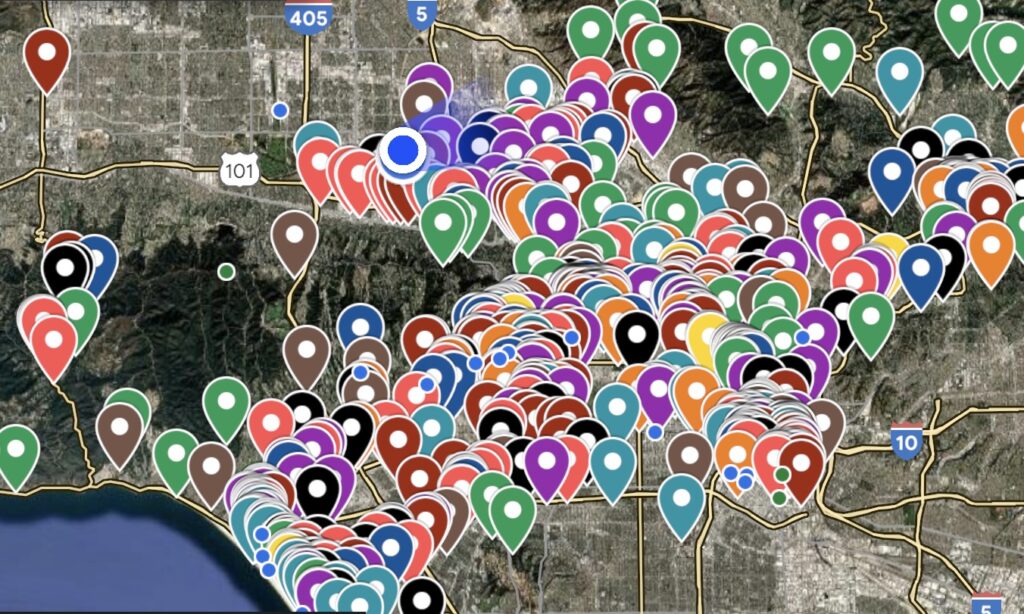
Task: Tap the small green dot in the mountains
Action: coord(227,271)
